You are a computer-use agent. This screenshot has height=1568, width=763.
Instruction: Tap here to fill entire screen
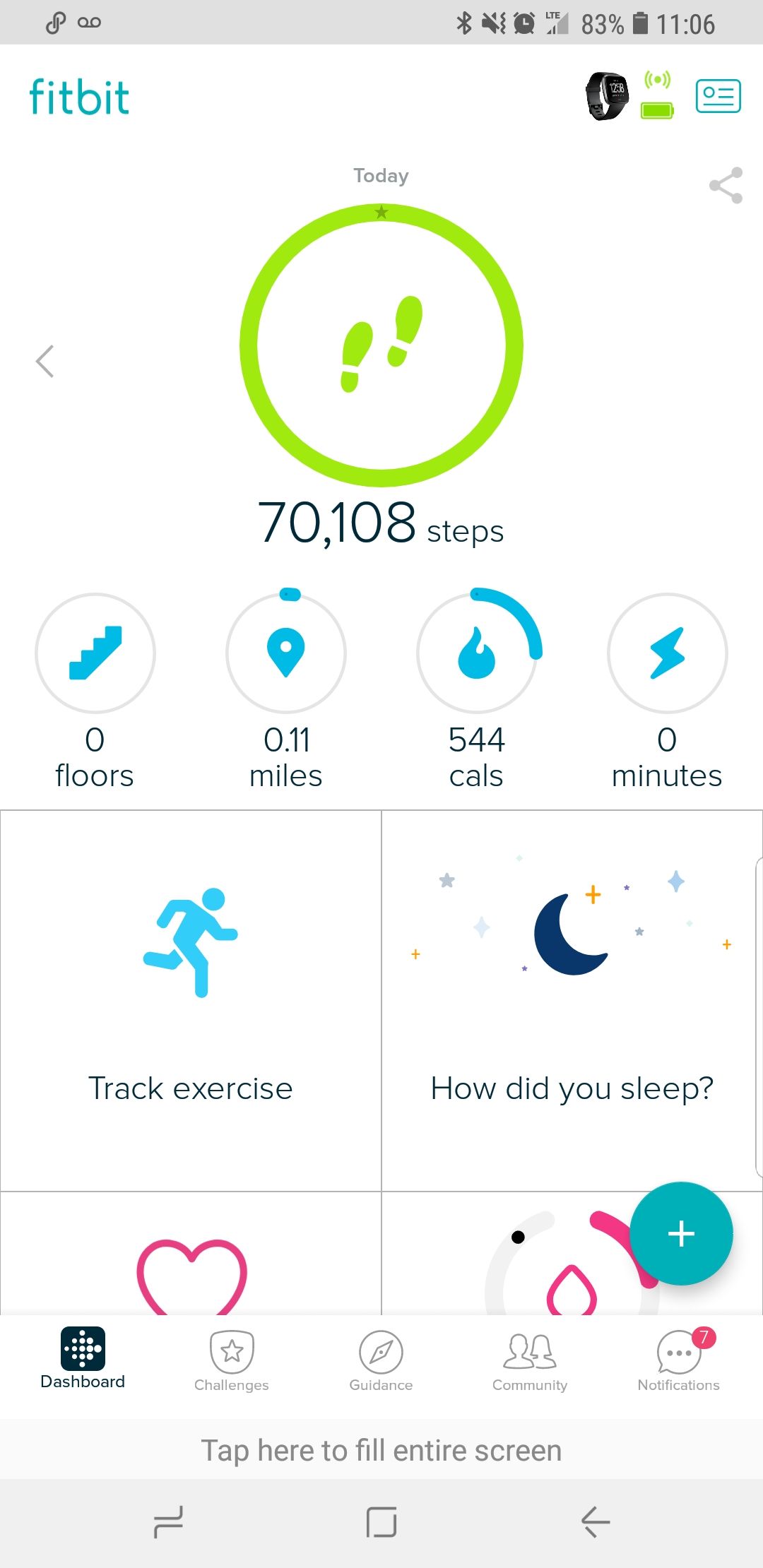tap(381, 1450)
